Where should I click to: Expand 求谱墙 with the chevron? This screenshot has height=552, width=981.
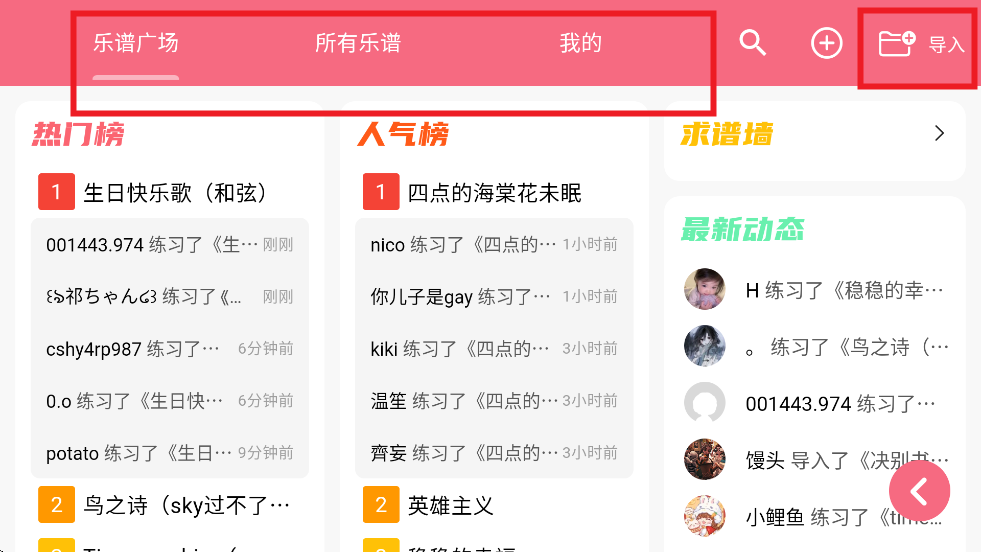click(x=938, y=134)
